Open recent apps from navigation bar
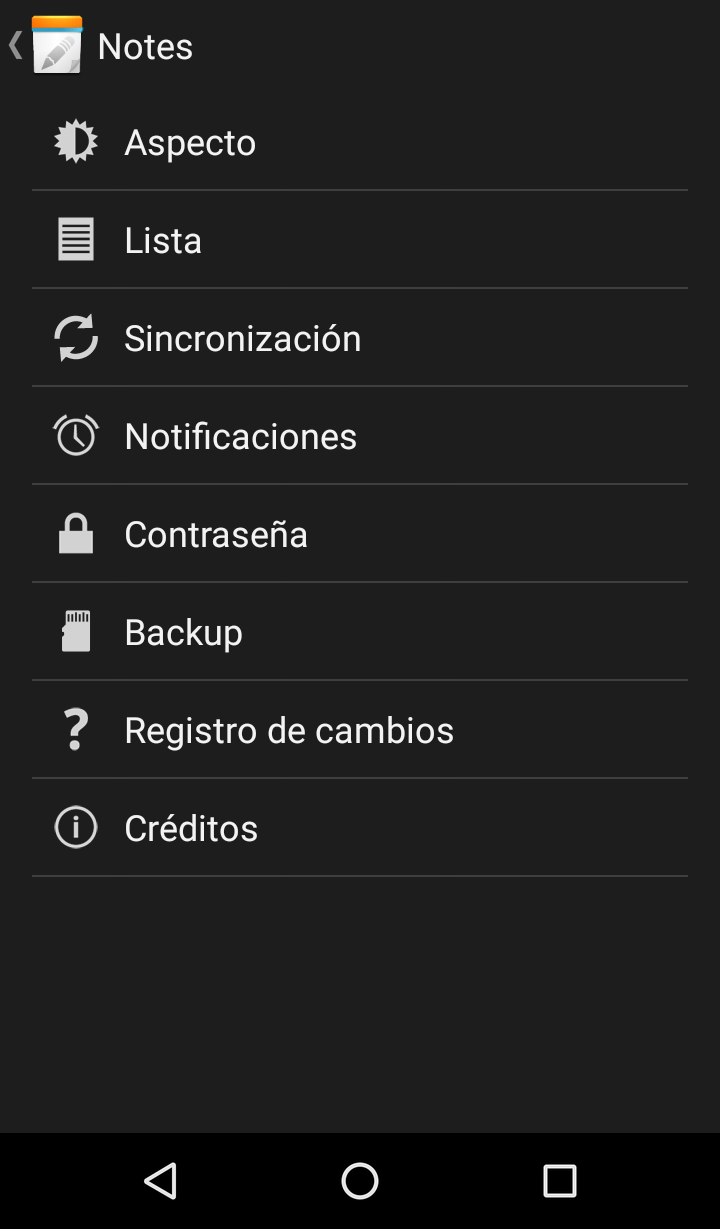Image resolution: width=720 pixels, height=1229 pixels. pyautogui.click(x=560, y=1181)
